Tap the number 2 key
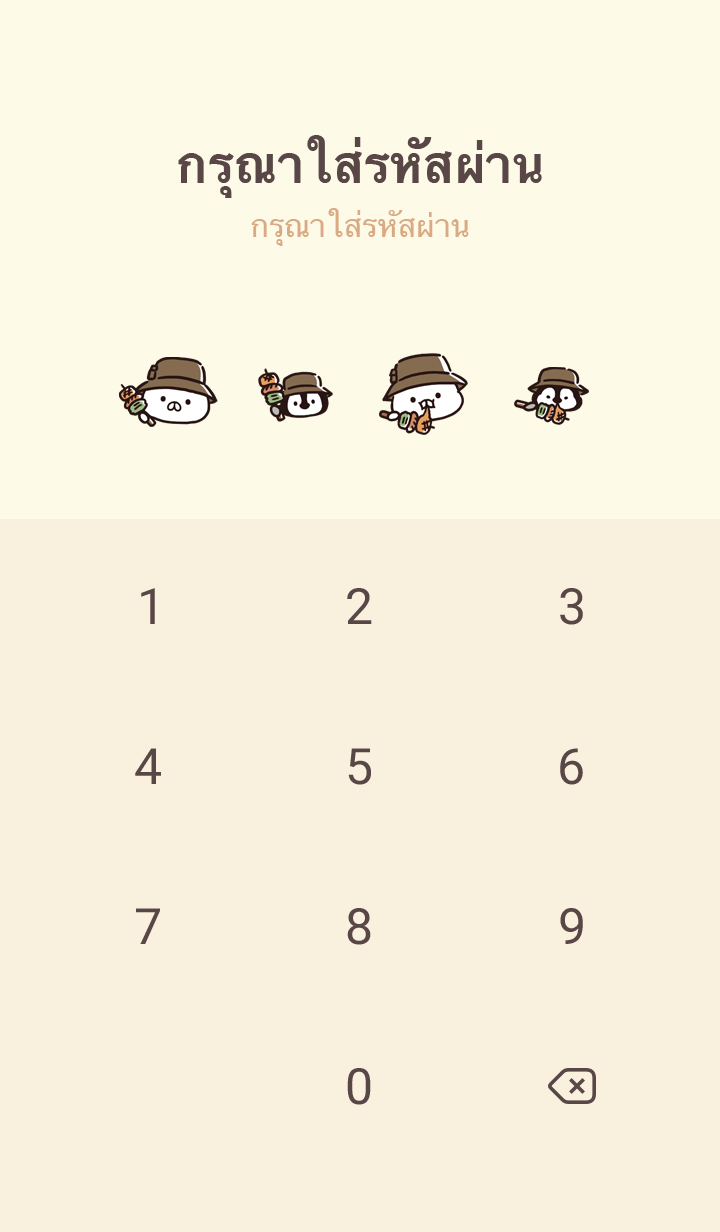 (359, 607)
